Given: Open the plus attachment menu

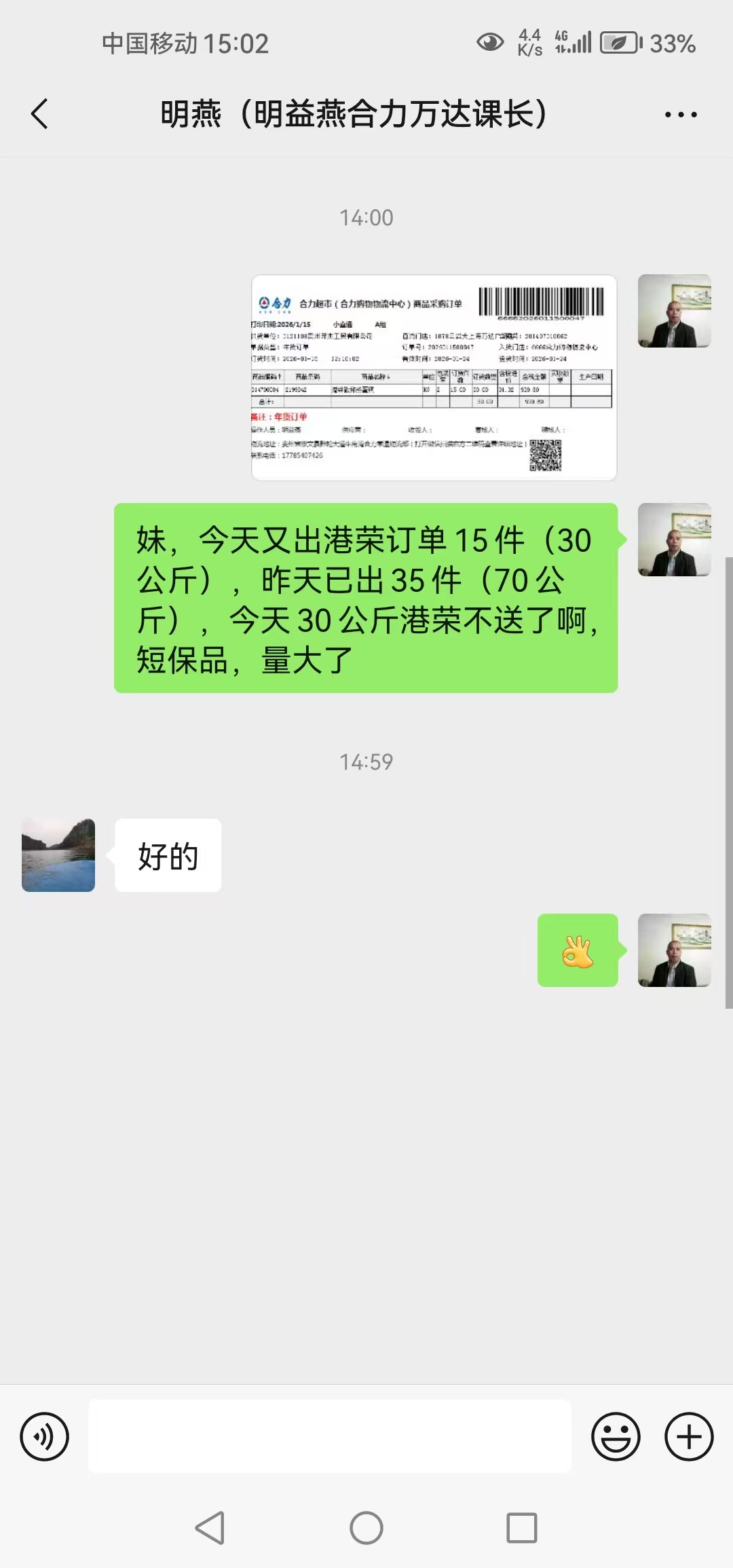Looking at the screenshot, I should click(x=688, y=1436).
